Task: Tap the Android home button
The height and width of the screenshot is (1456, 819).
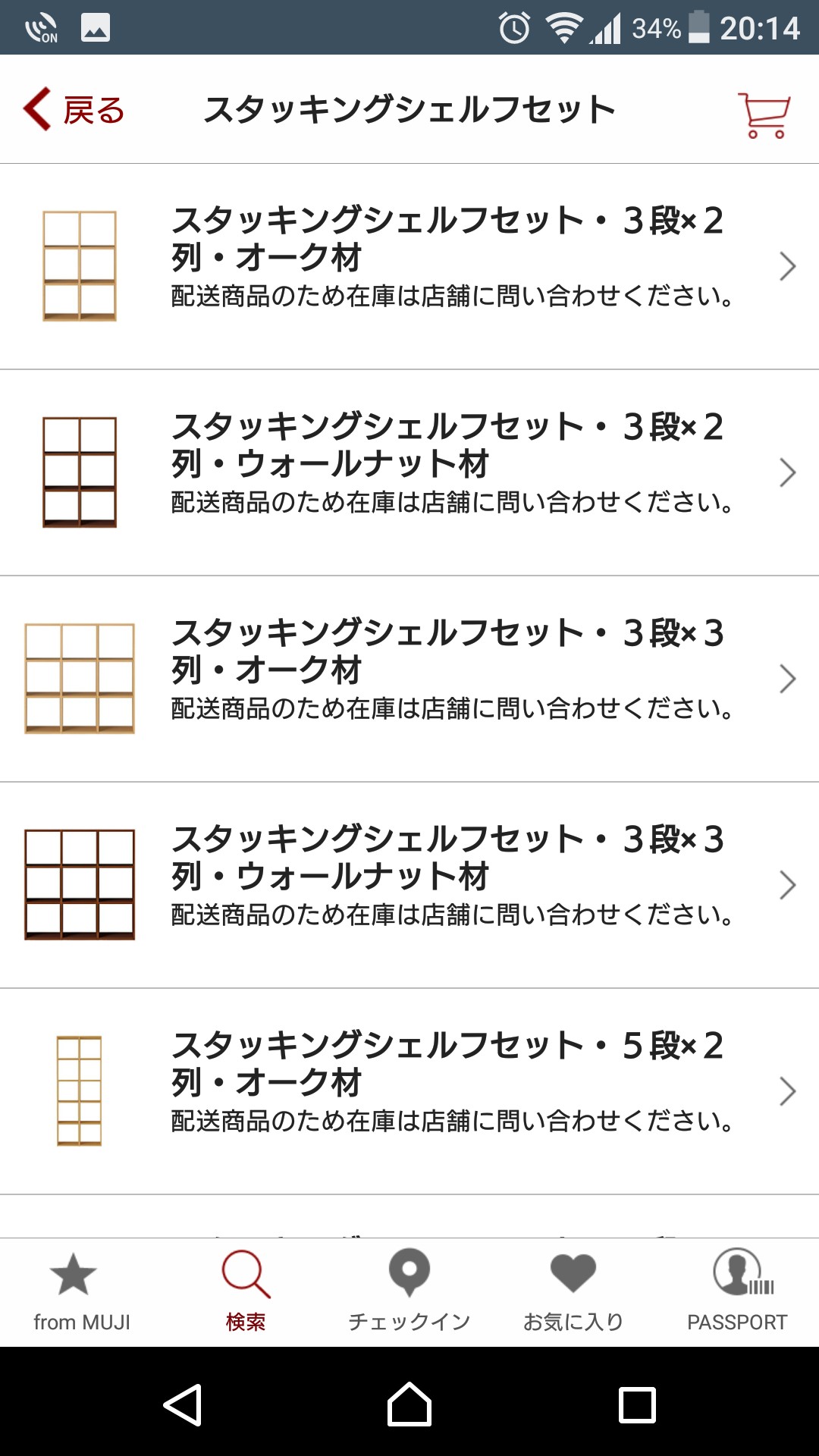Action: pyautogui.click(x=409, y=1404)
